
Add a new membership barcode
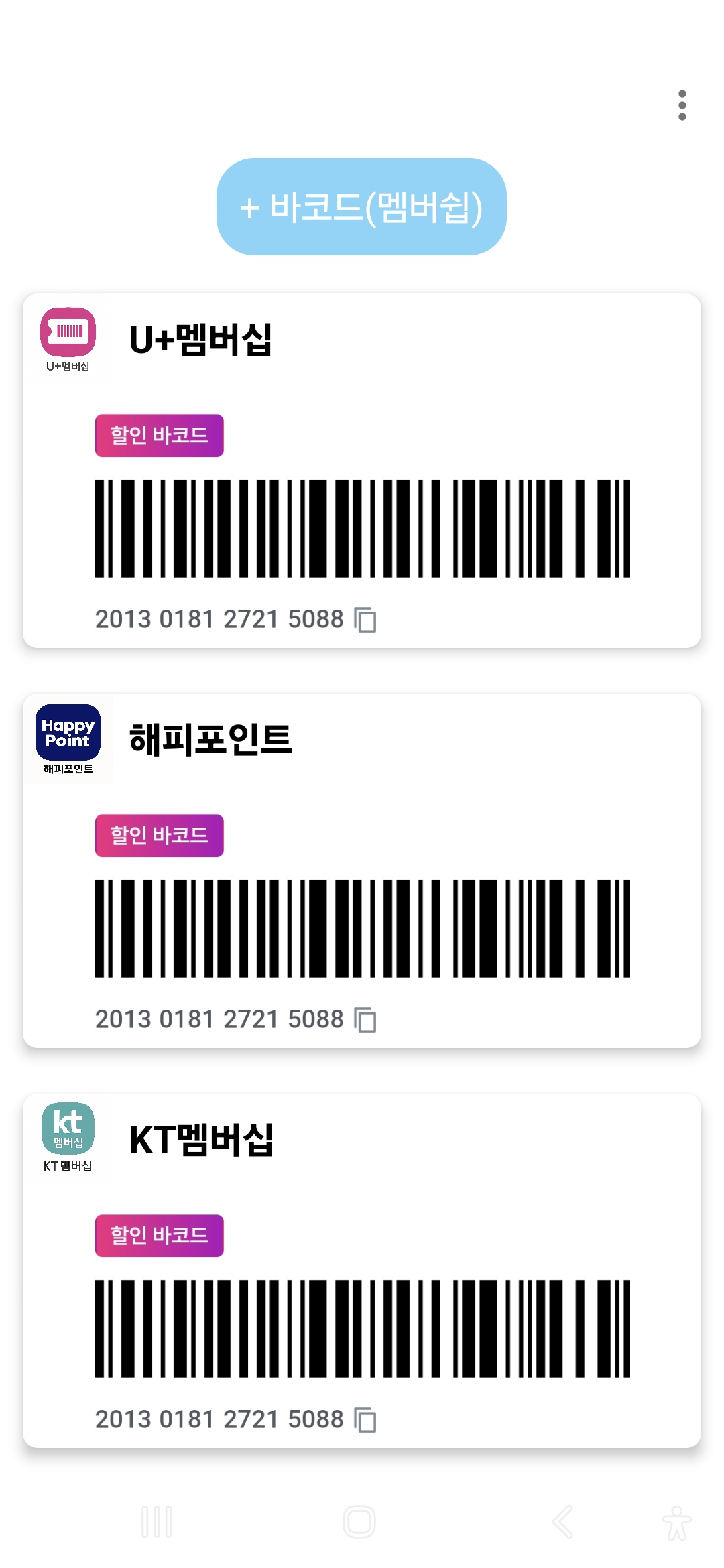click(x=361, y=206)
